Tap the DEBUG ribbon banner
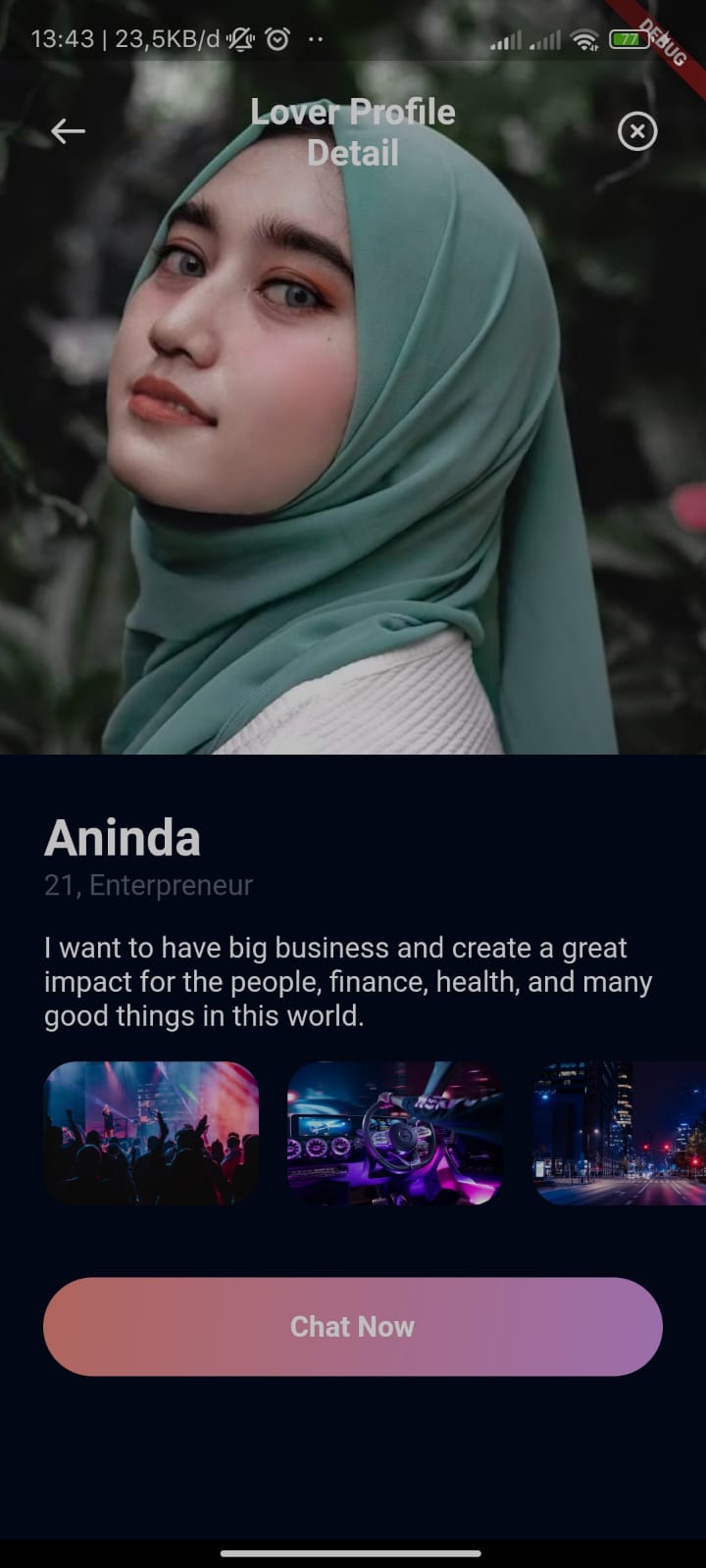The image size is (706, 1568). click(x=663, y=43)
